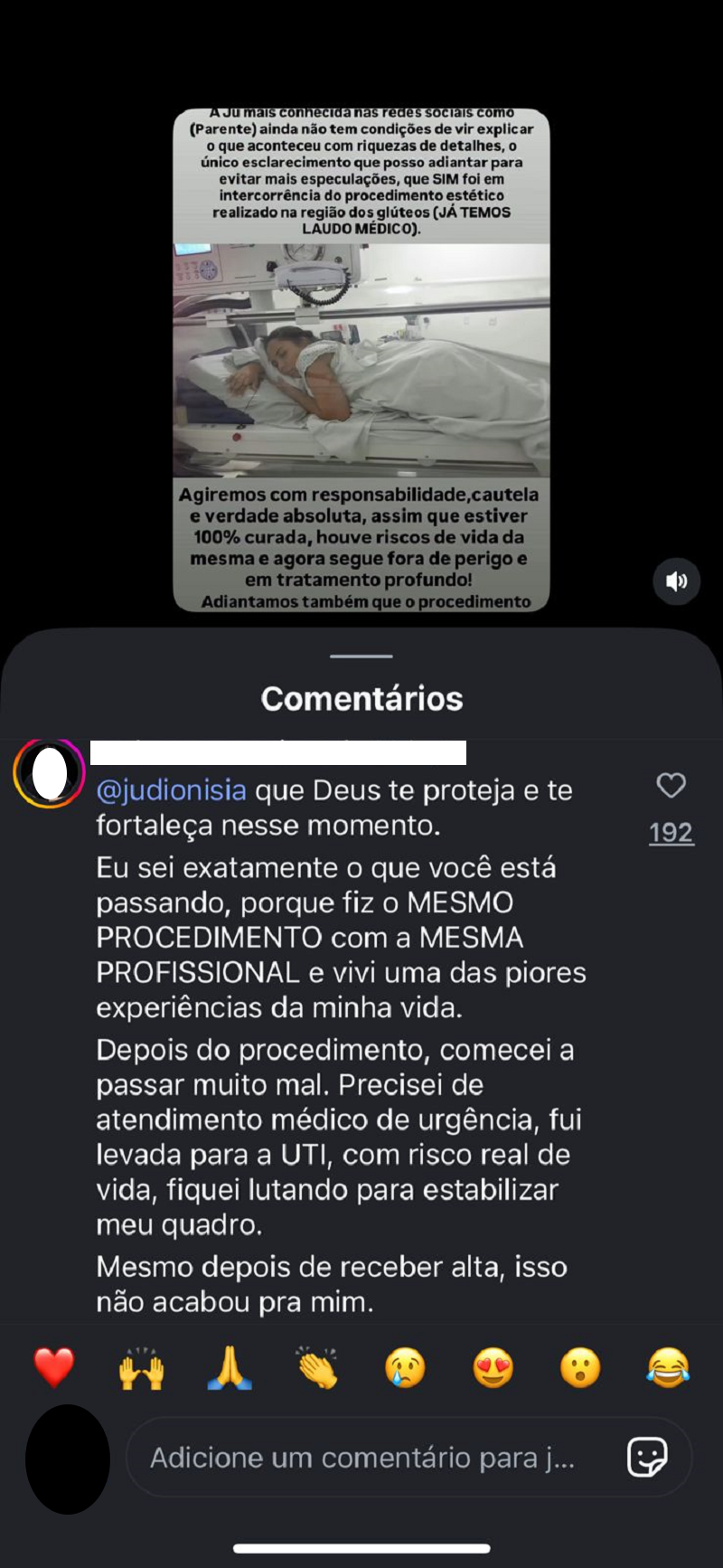Tap the Adicione um comentário field
The height and width of the screenshot is (1568, 723).
pos(361,1458)
